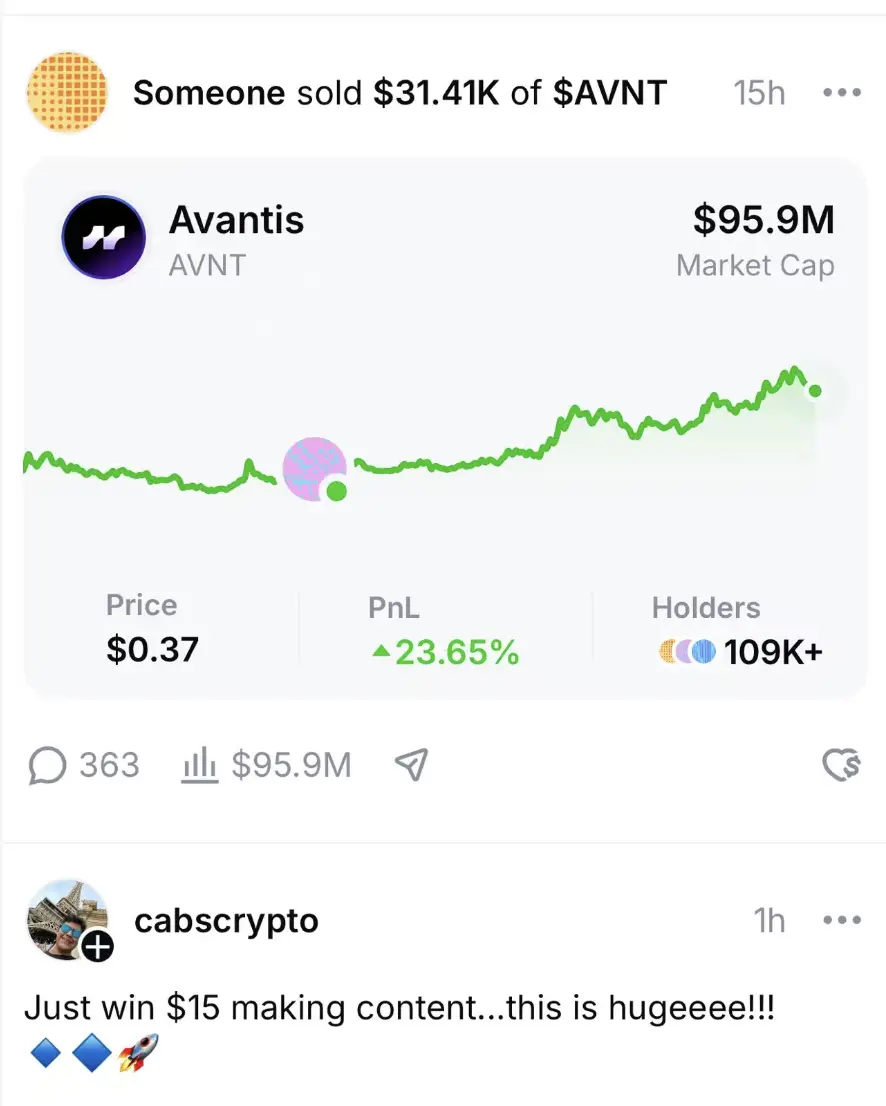Tip the AVNT post with heart-dollar icon

point(841,766)
